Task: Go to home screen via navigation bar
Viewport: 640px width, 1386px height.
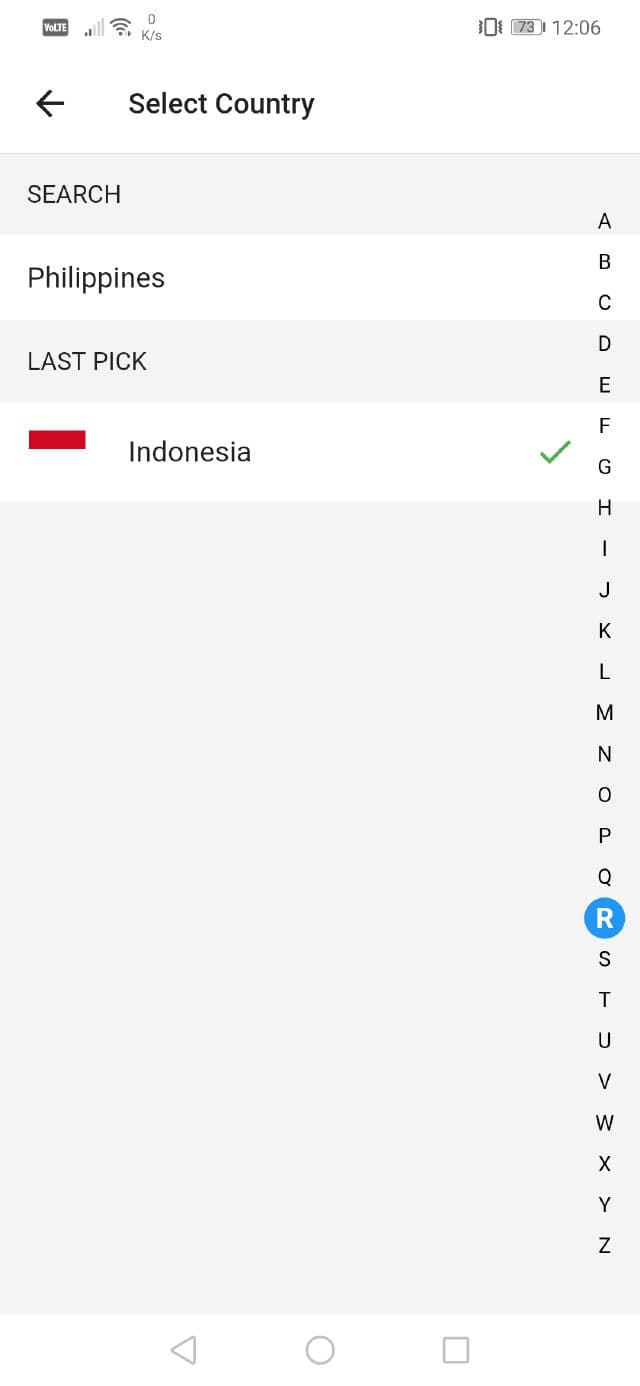Action: point(320,1350)
